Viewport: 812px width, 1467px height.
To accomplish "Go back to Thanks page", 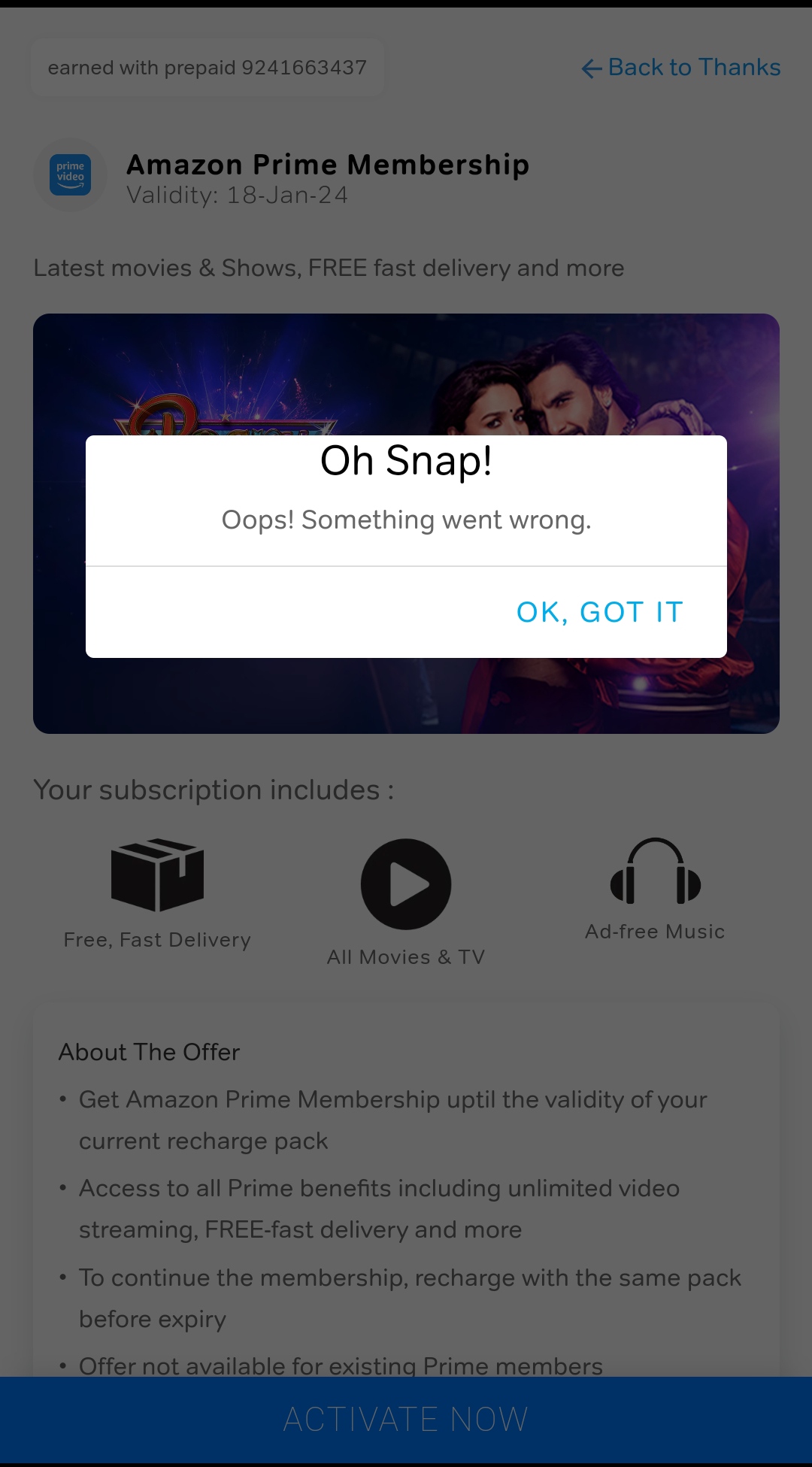I will [681, 68].
